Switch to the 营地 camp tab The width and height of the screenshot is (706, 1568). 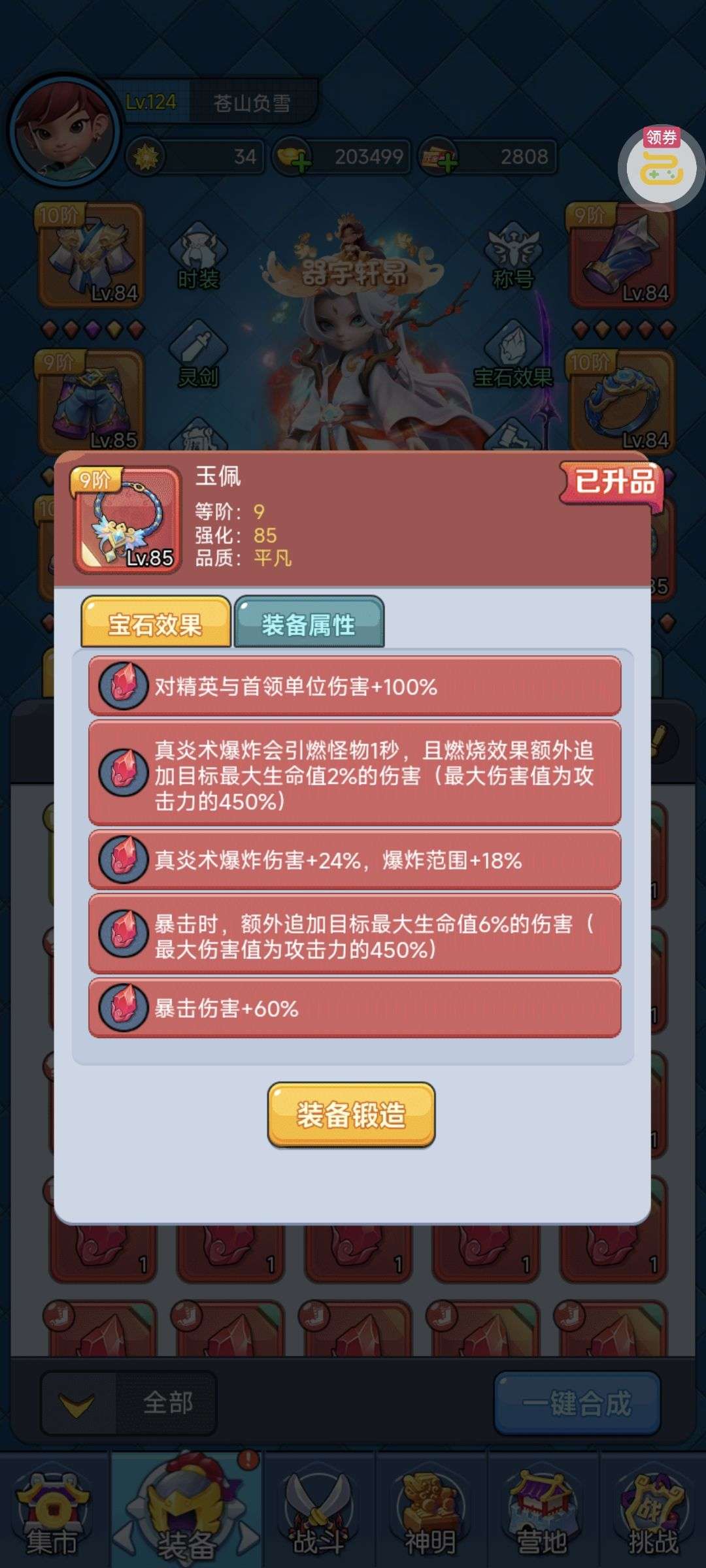point(541,1514)
